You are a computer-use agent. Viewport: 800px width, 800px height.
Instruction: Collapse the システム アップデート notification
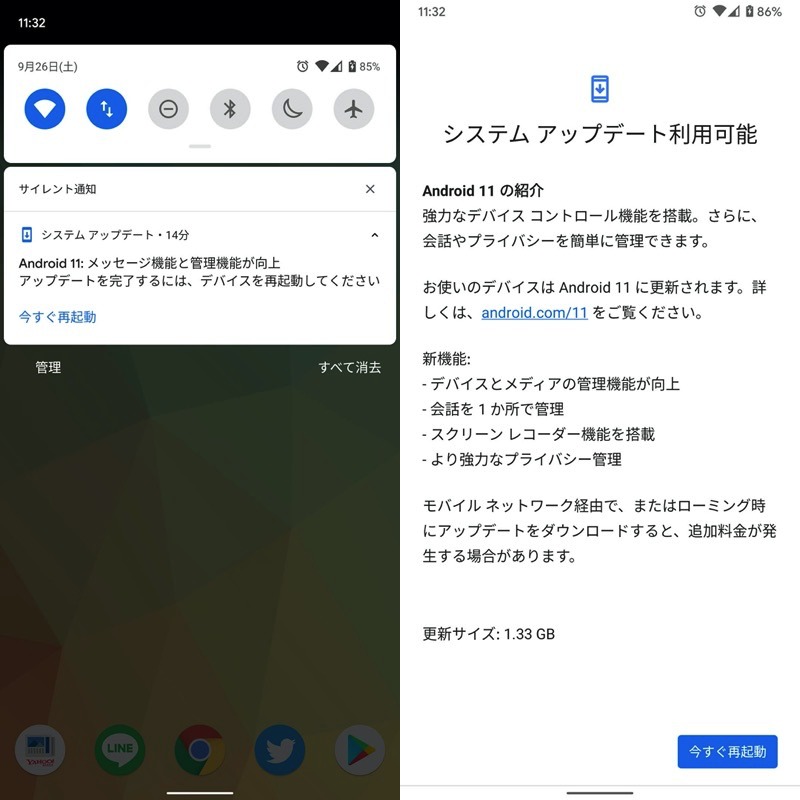374,235
